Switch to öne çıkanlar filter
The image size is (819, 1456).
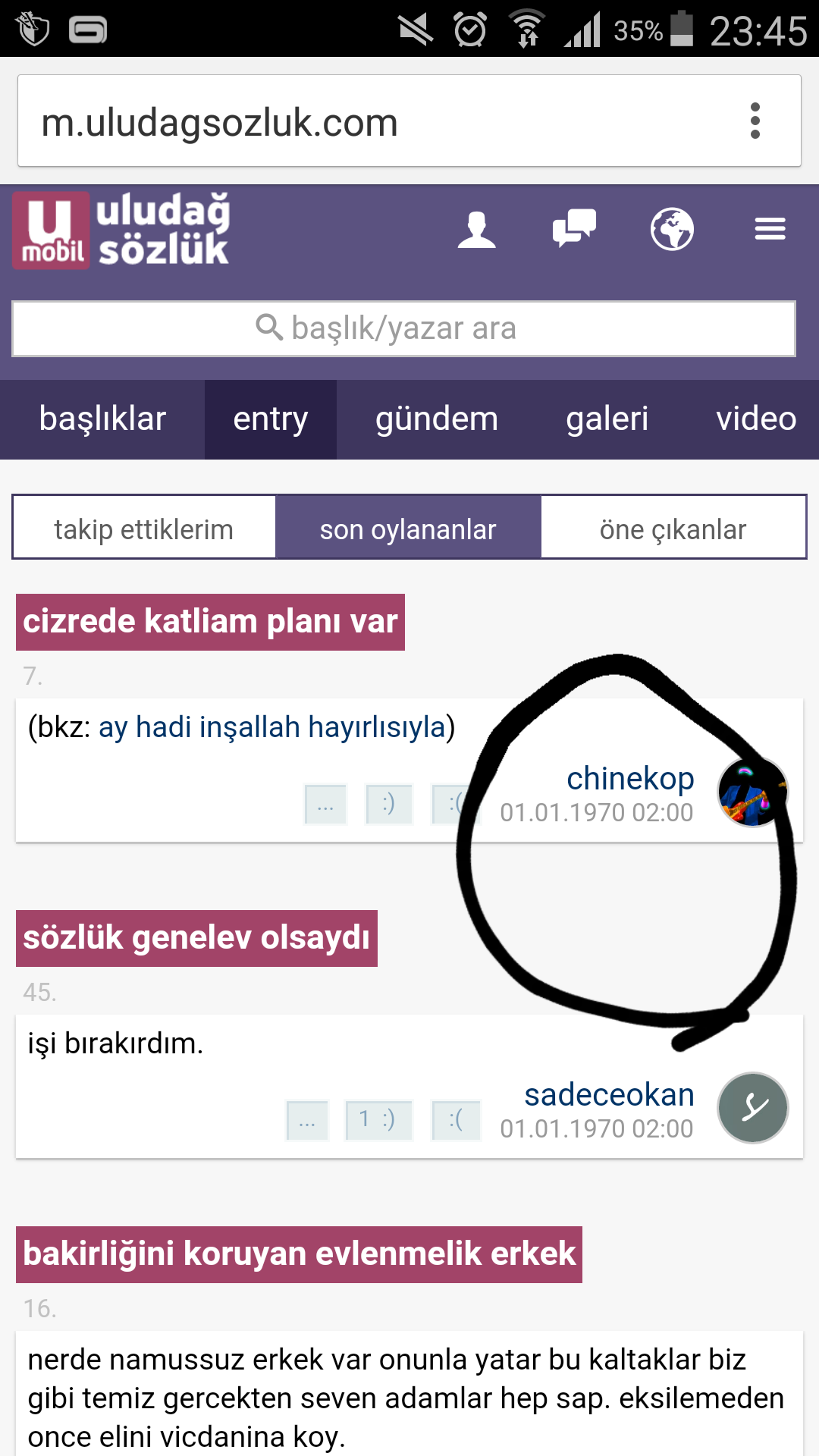click(673, 529)
